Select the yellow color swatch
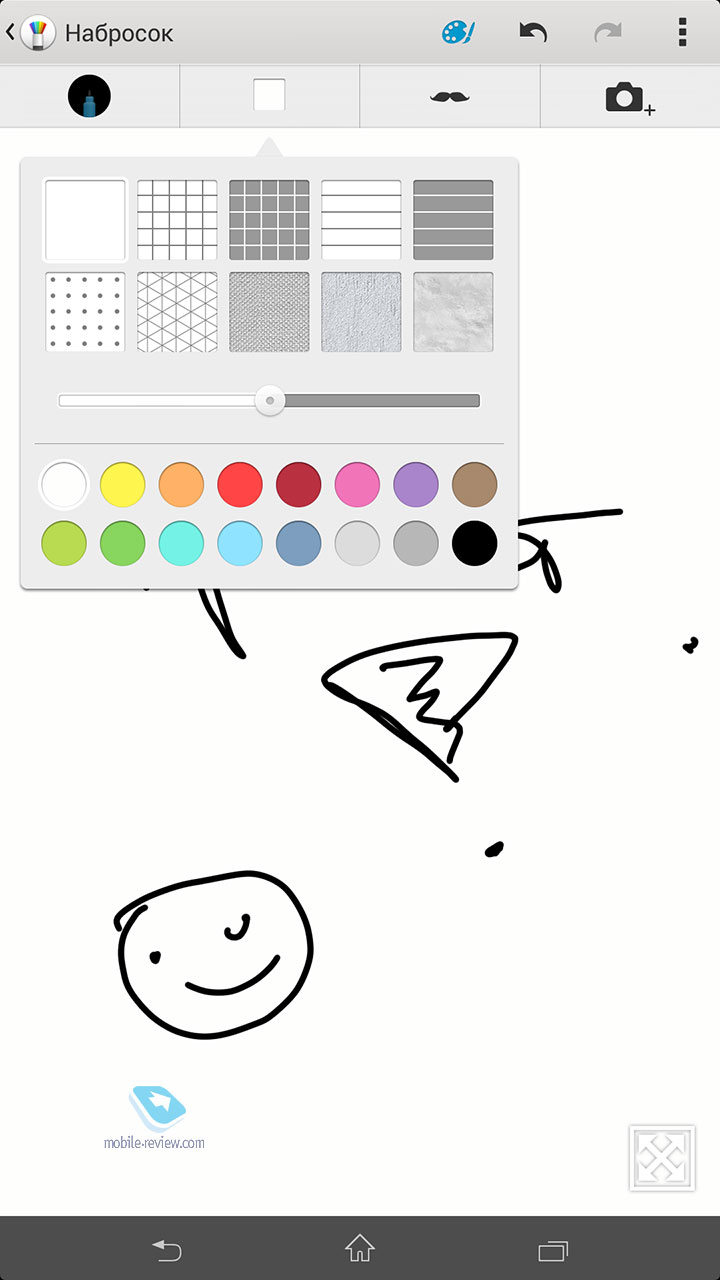The image size is (720, 1280). (x=122, y=485)
